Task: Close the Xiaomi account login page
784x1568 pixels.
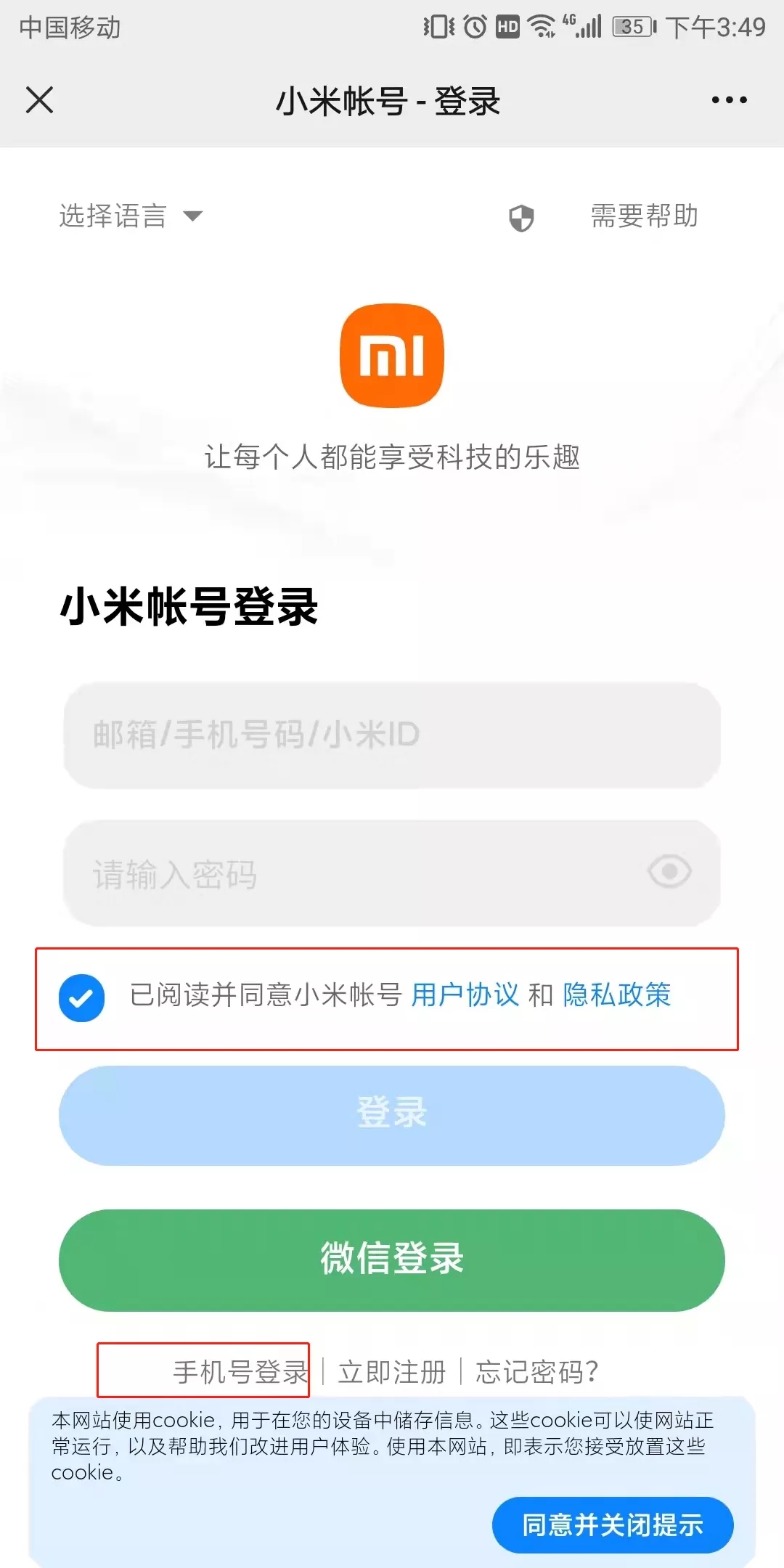Action: click(40, 100)
